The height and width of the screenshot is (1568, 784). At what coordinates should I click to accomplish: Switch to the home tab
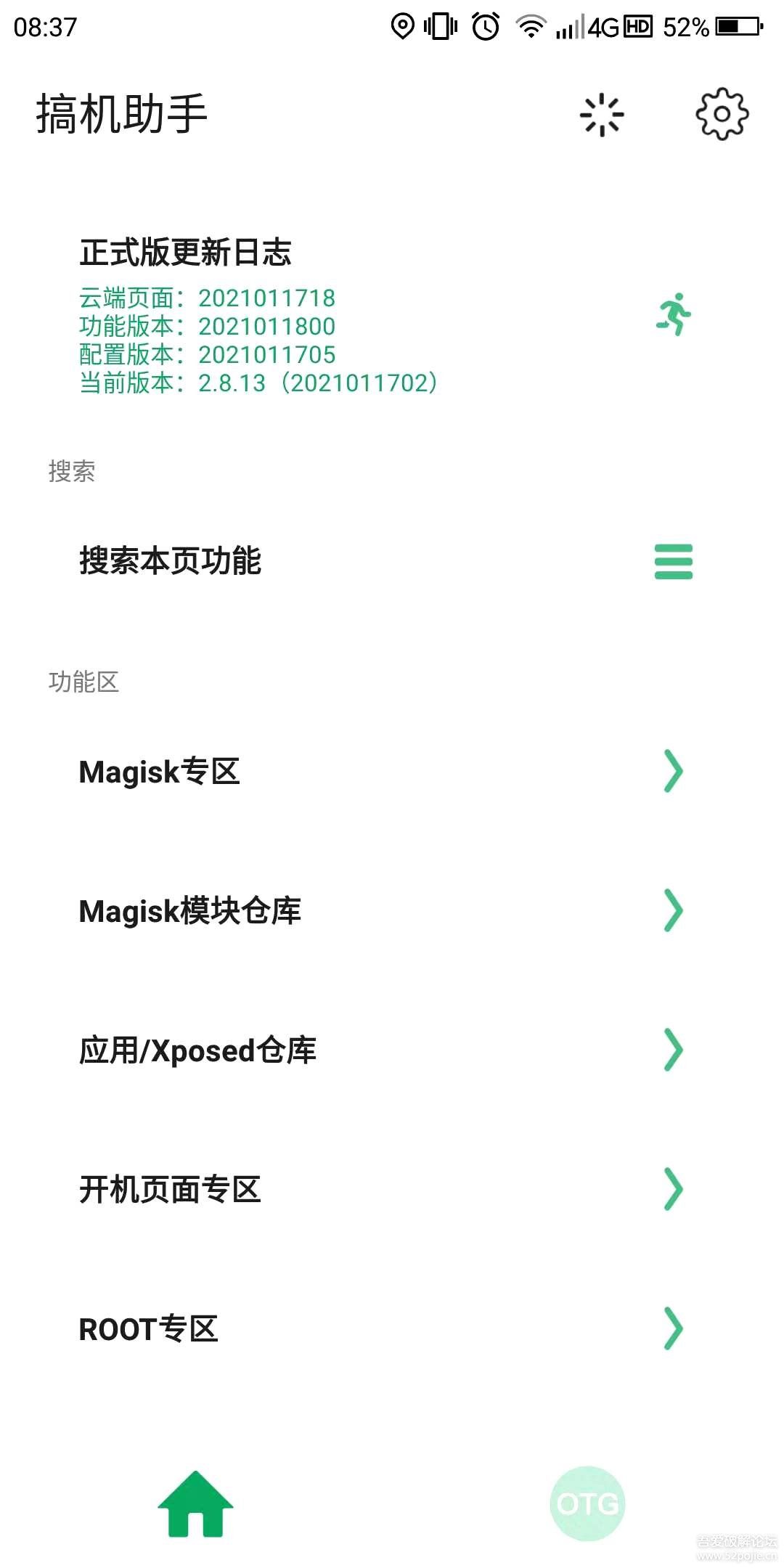(x=195, y=1503)
